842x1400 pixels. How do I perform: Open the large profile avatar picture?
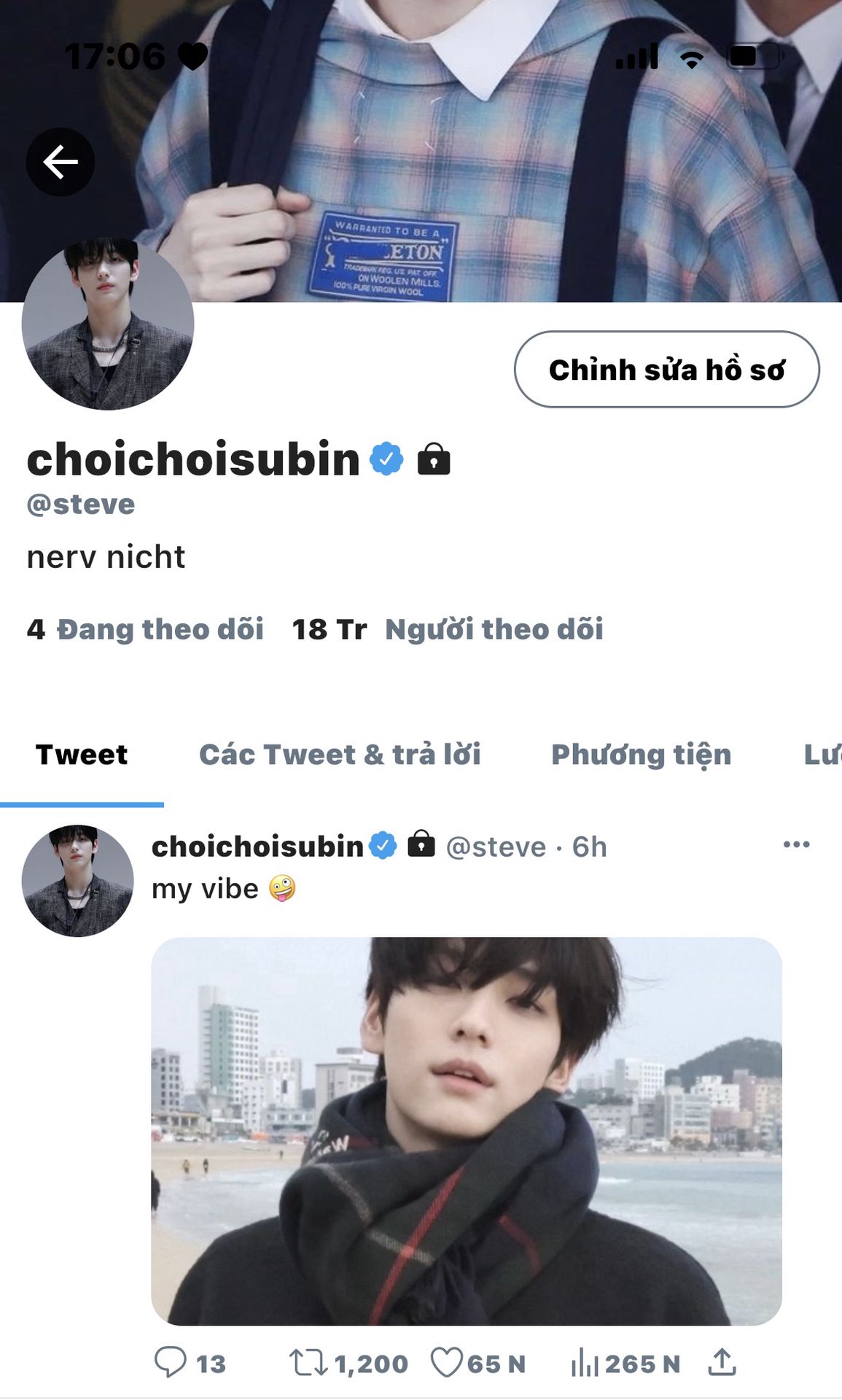(x=108, y=324)
